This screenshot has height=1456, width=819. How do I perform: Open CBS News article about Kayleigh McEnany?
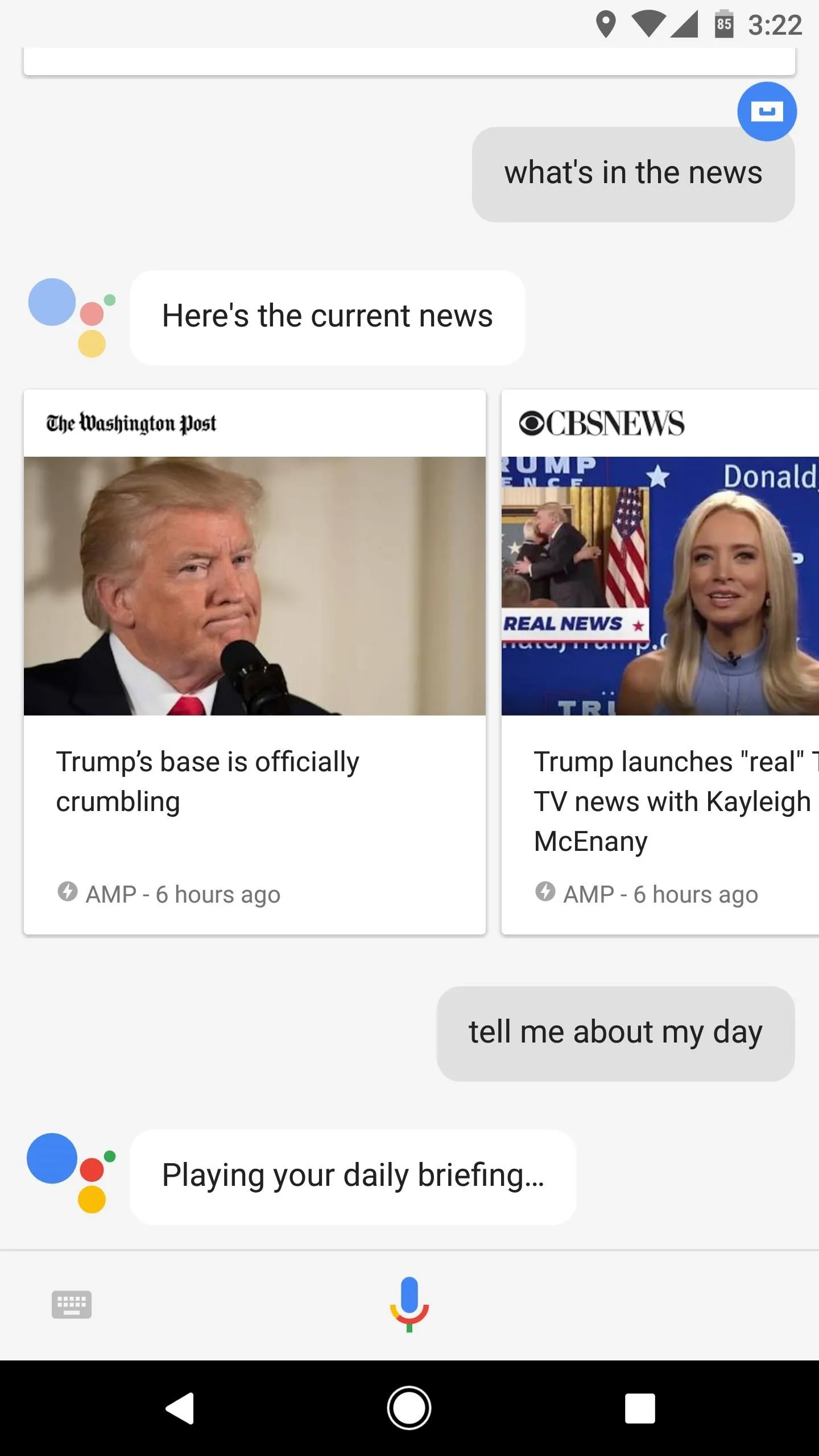click(x=660, y=662)
